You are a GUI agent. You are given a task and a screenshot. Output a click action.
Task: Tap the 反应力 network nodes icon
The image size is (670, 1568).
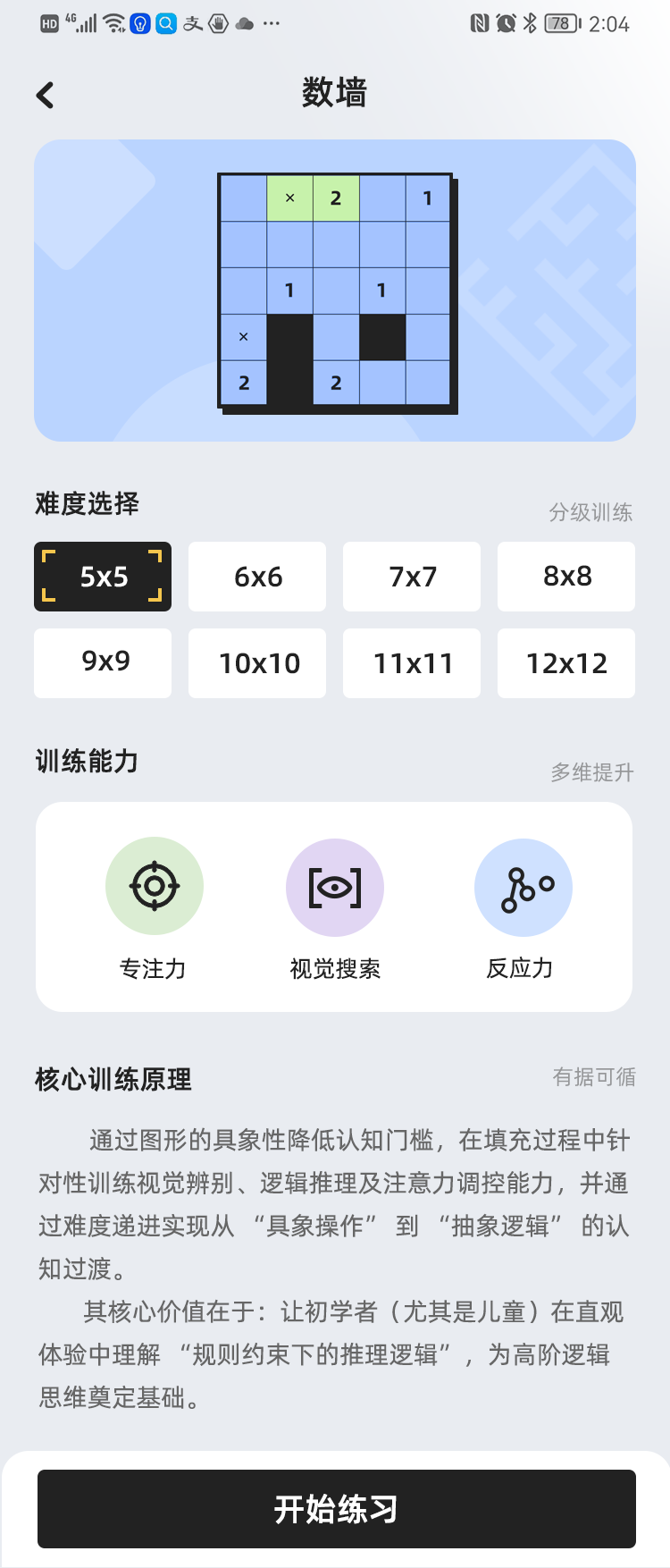coord(523,886)
